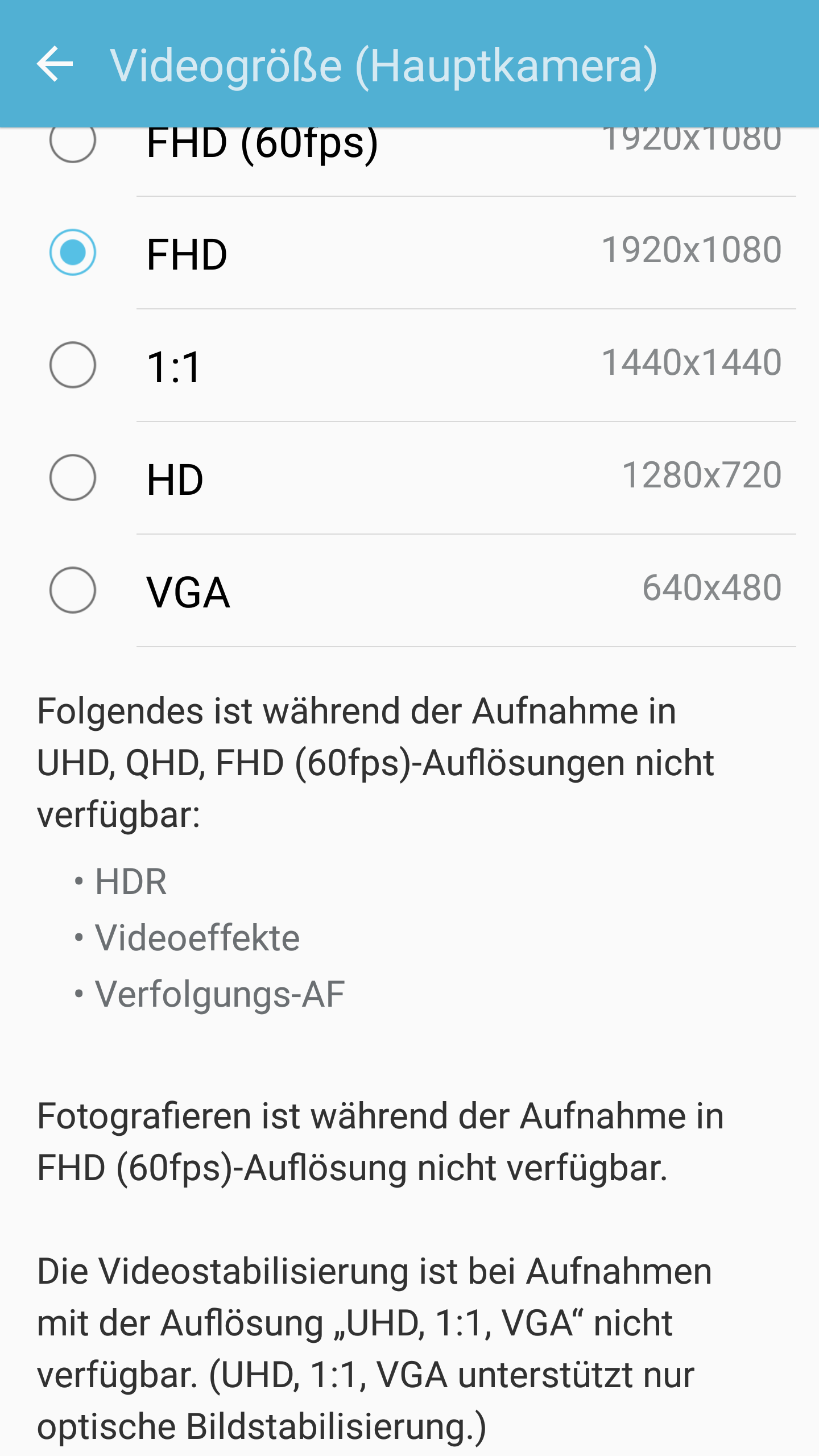This screenshot has width=819, height=1456.
Task: Select the 1:1 1440x1440 resolution
Action: point(409,365)
